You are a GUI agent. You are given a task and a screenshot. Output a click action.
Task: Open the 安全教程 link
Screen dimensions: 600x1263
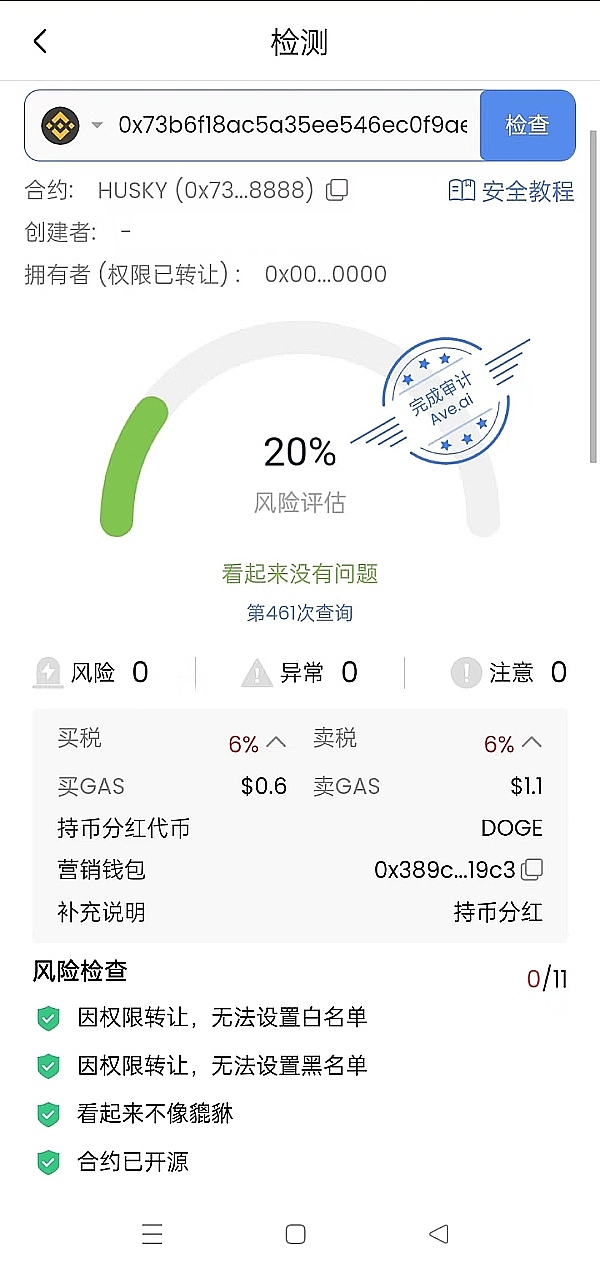pyautogui.click(x=512, y=191)
